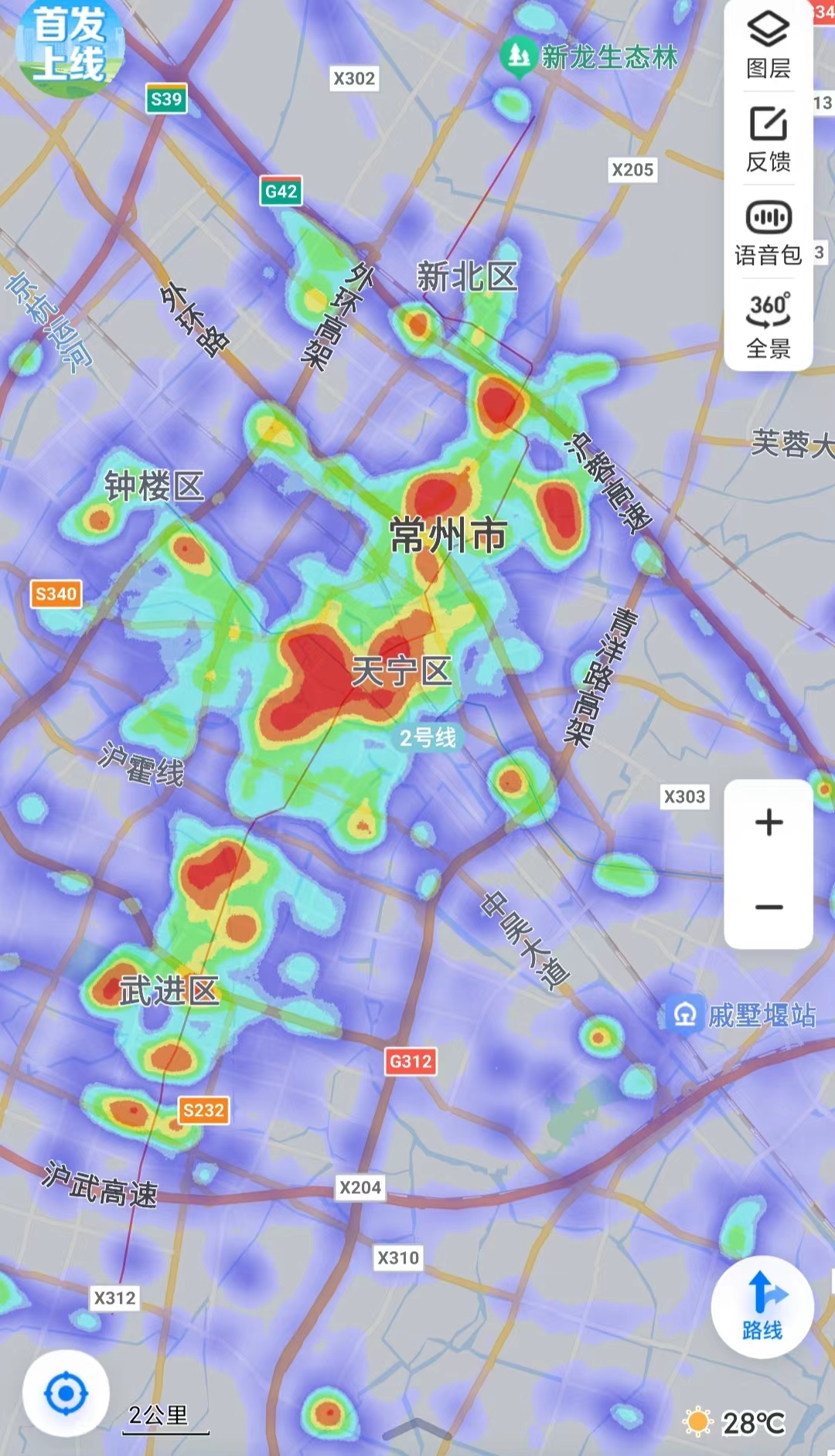Select the 戚墅堰站 railway station marker
The image size is (835, 1456).
pyautogui.click(x=685, y=1014)
